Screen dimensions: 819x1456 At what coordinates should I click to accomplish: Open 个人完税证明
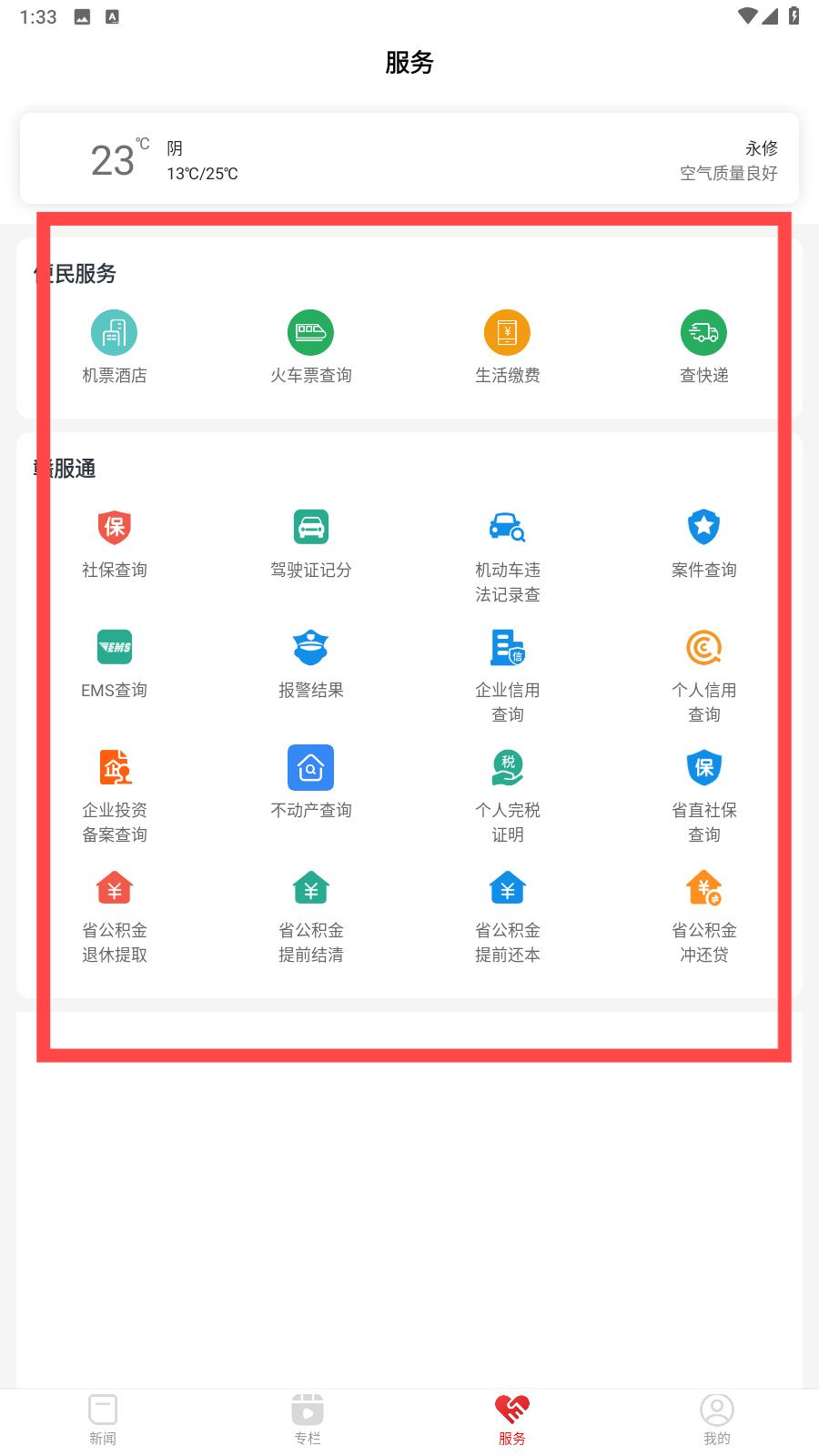[x=507, y=795]
